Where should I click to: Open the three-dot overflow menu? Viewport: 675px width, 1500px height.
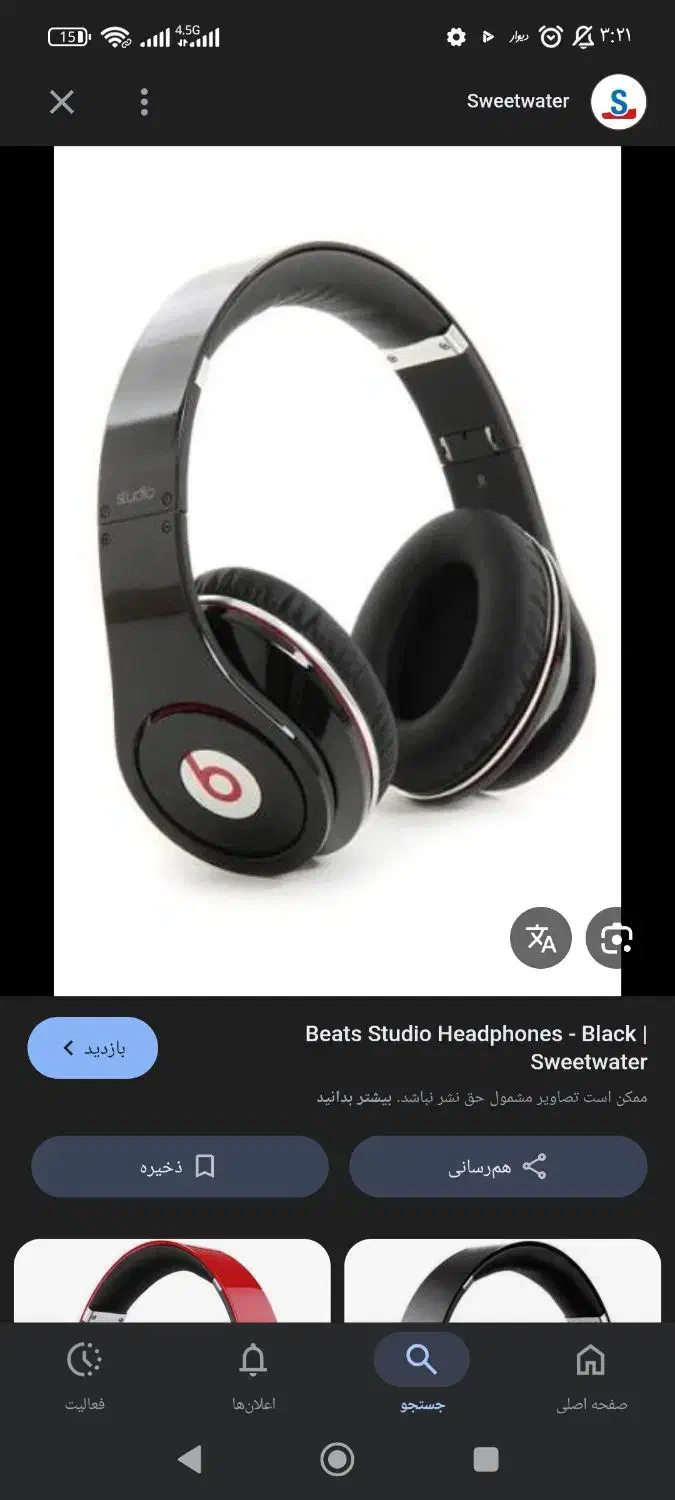144,102
